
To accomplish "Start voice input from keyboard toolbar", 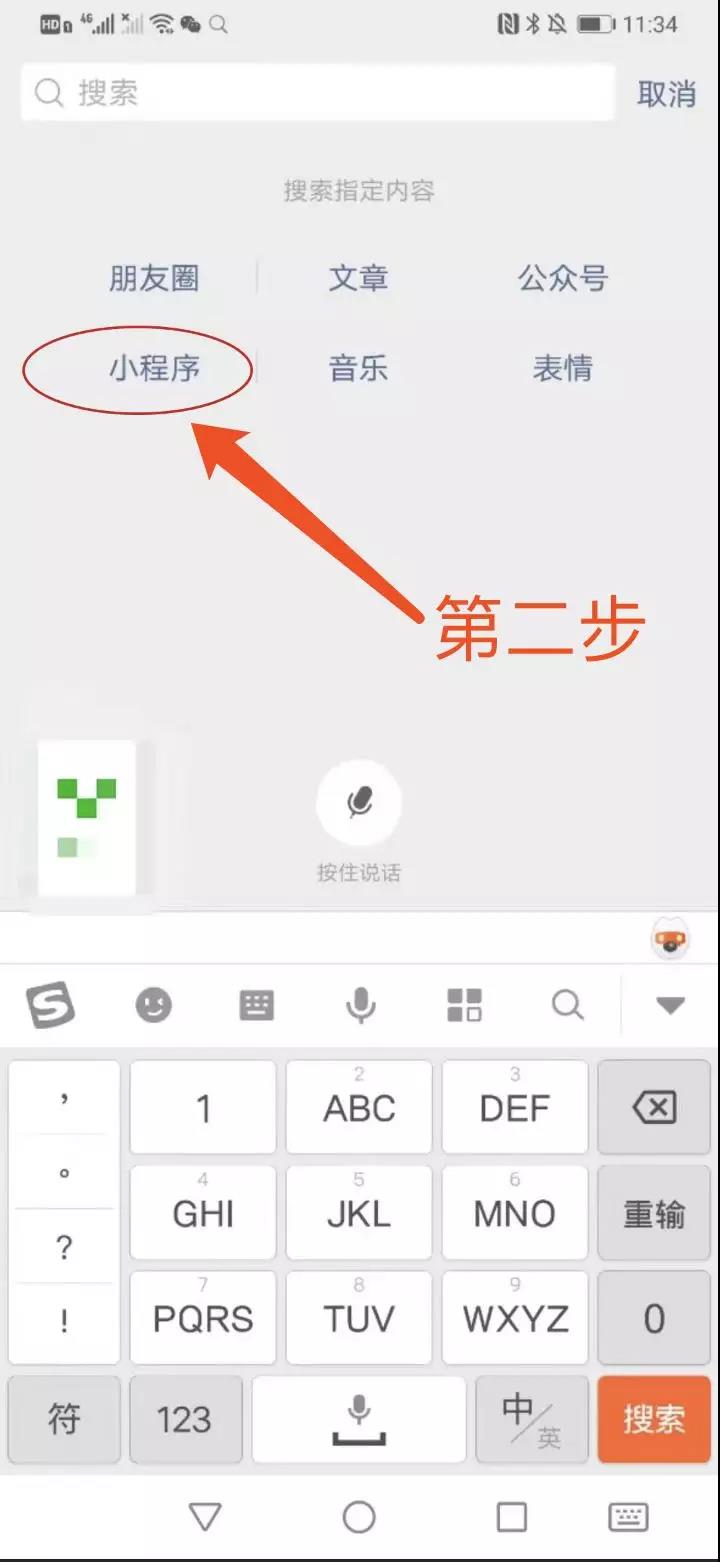I will pyautogui.click(x=360, y=1005).
